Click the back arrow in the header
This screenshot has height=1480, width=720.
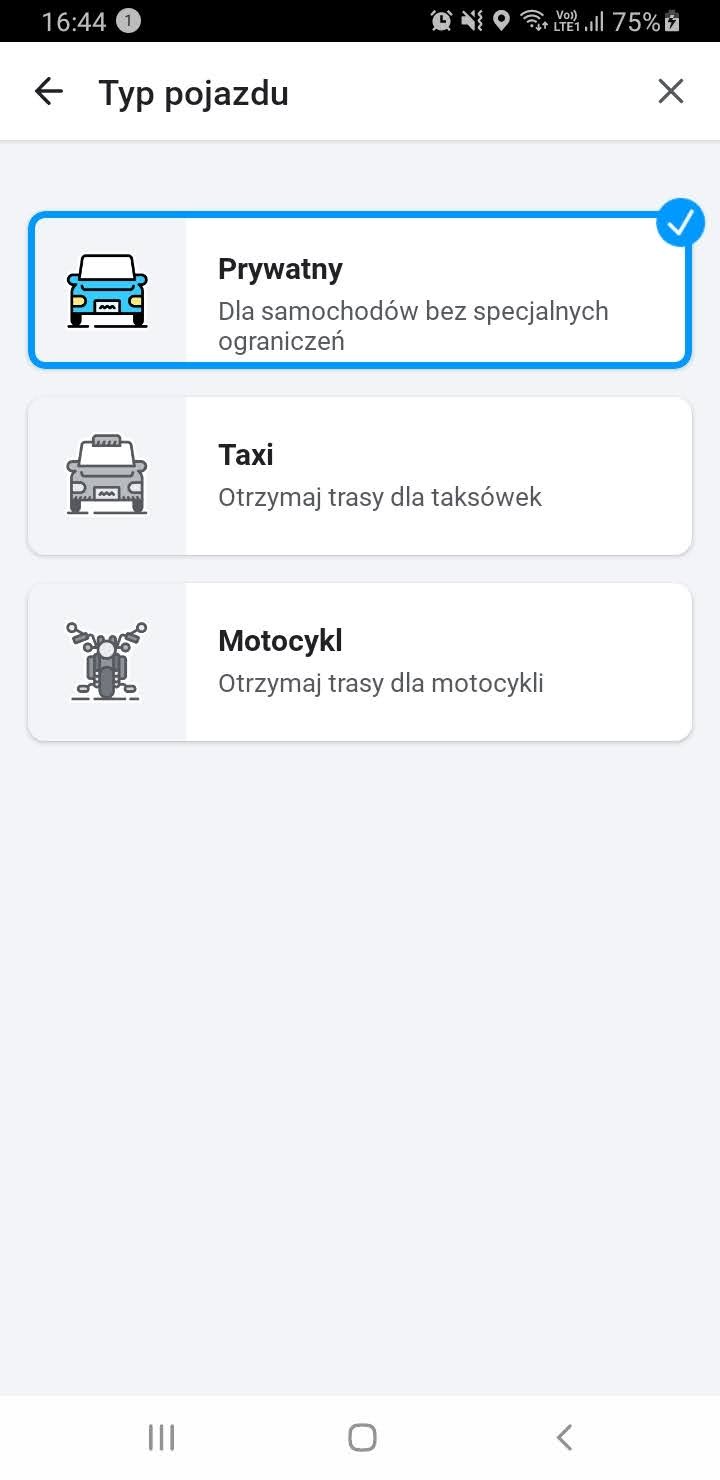(48, 91)
